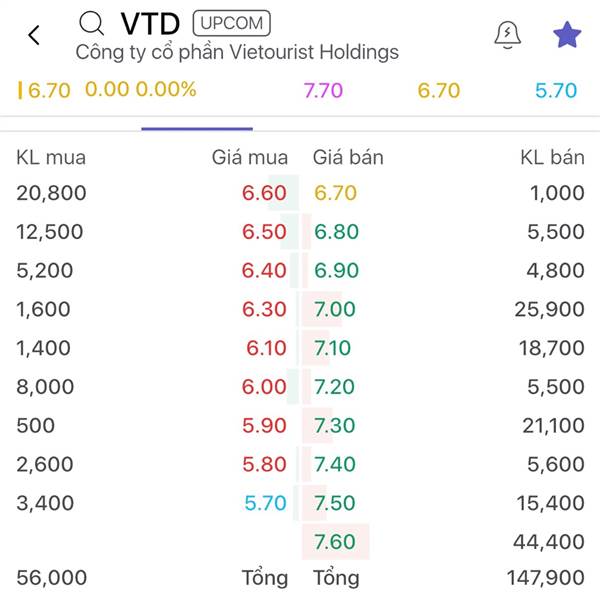This screenshot has height=600, width=600.
Task: Set a price alert with the bell
Action: [508, 35]
